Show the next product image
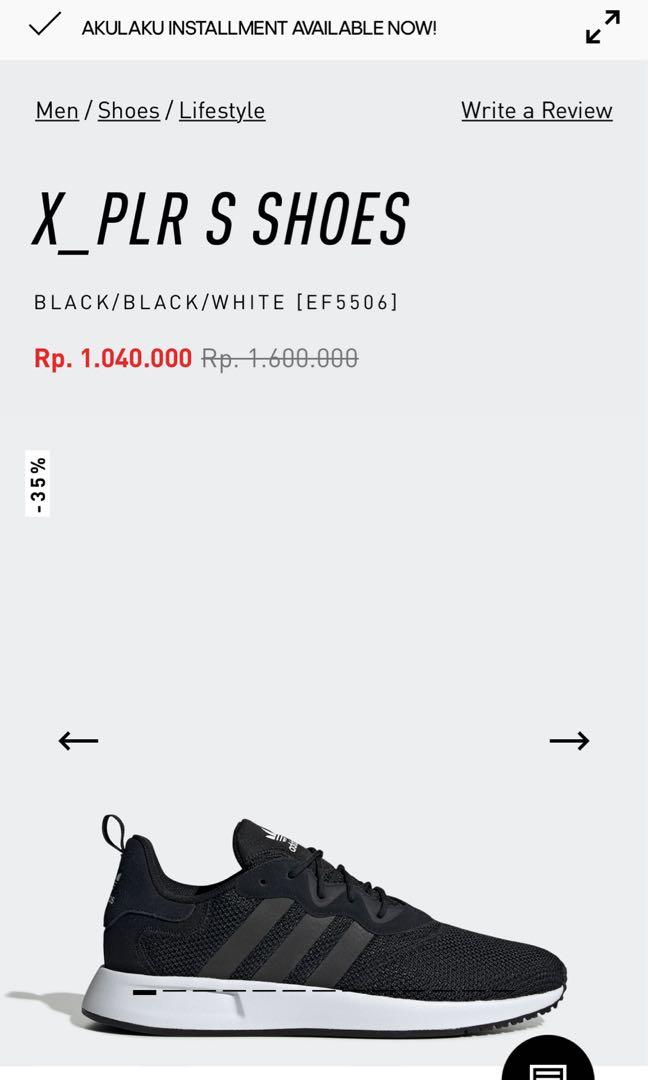The image size is (648, 1080). point(569,740)
